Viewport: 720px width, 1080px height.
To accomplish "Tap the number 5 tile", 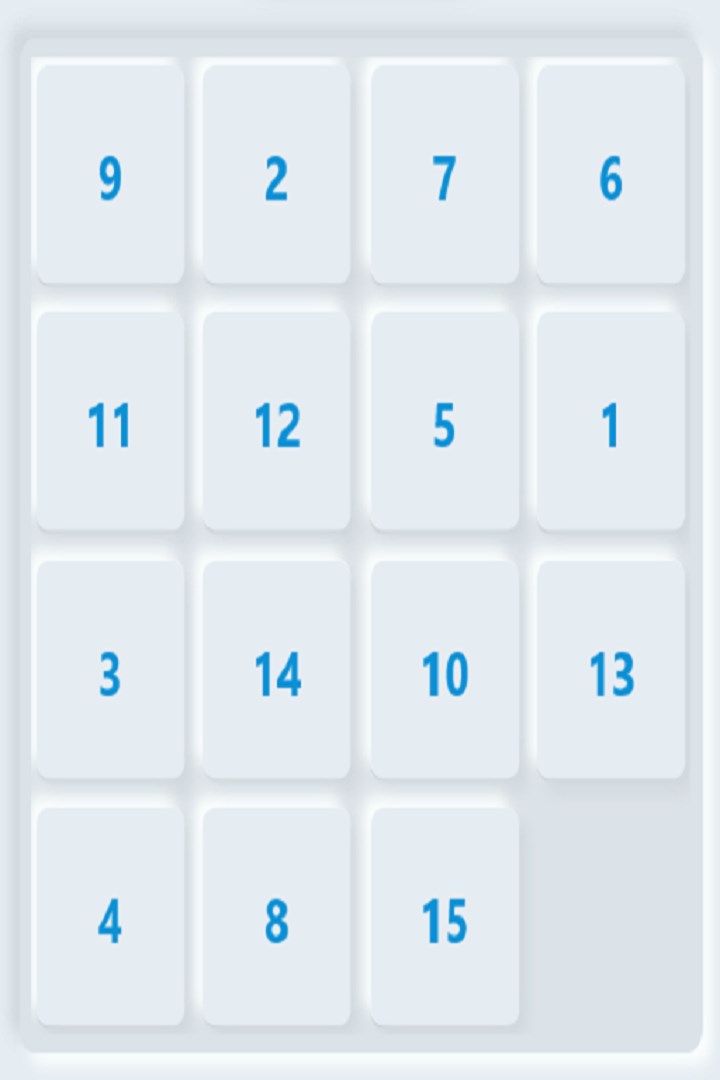I will (444, 423).
